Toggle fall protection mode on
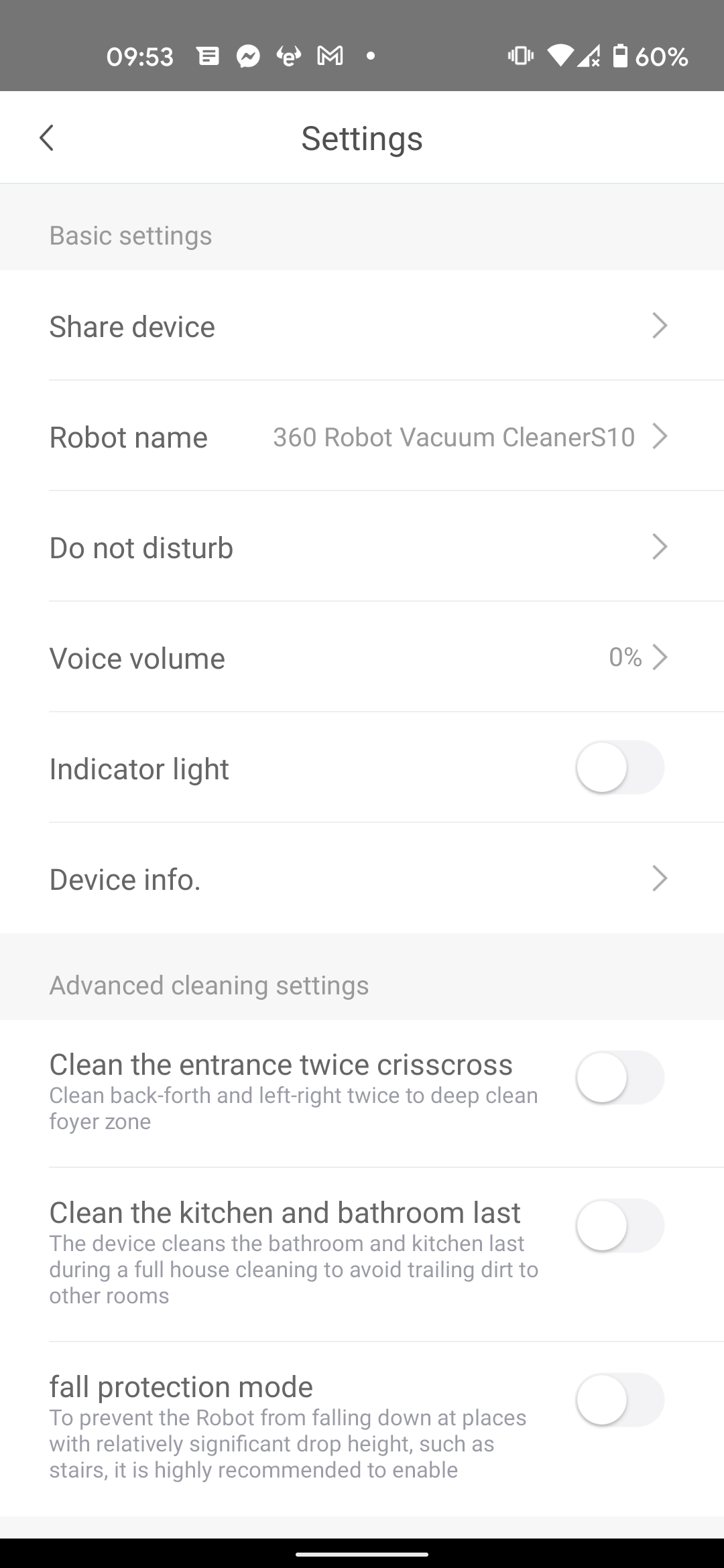Viewport: 724px width, 1568px height. pos(620,1400)
